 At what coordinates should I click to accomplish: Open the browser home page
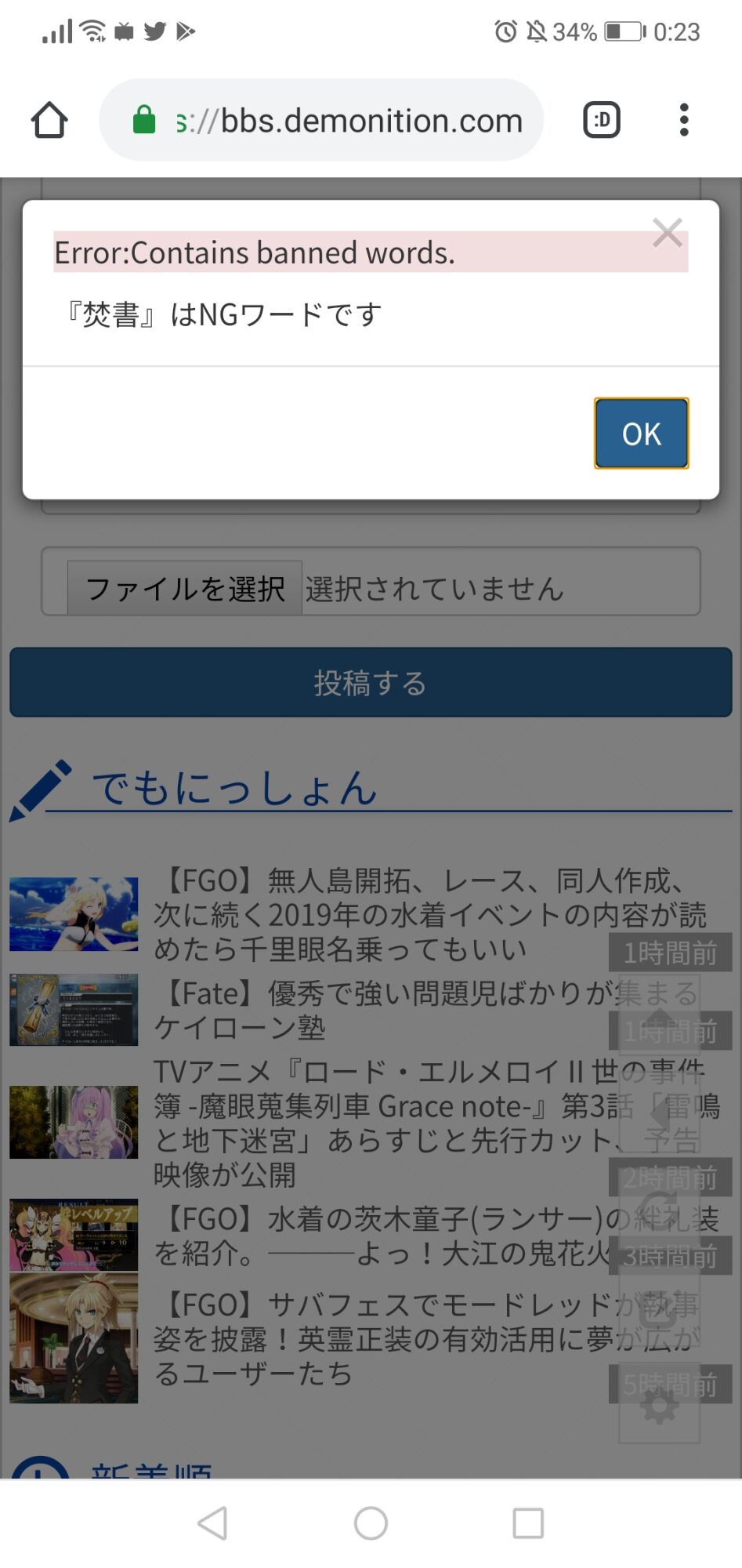(x=49, y=120)
